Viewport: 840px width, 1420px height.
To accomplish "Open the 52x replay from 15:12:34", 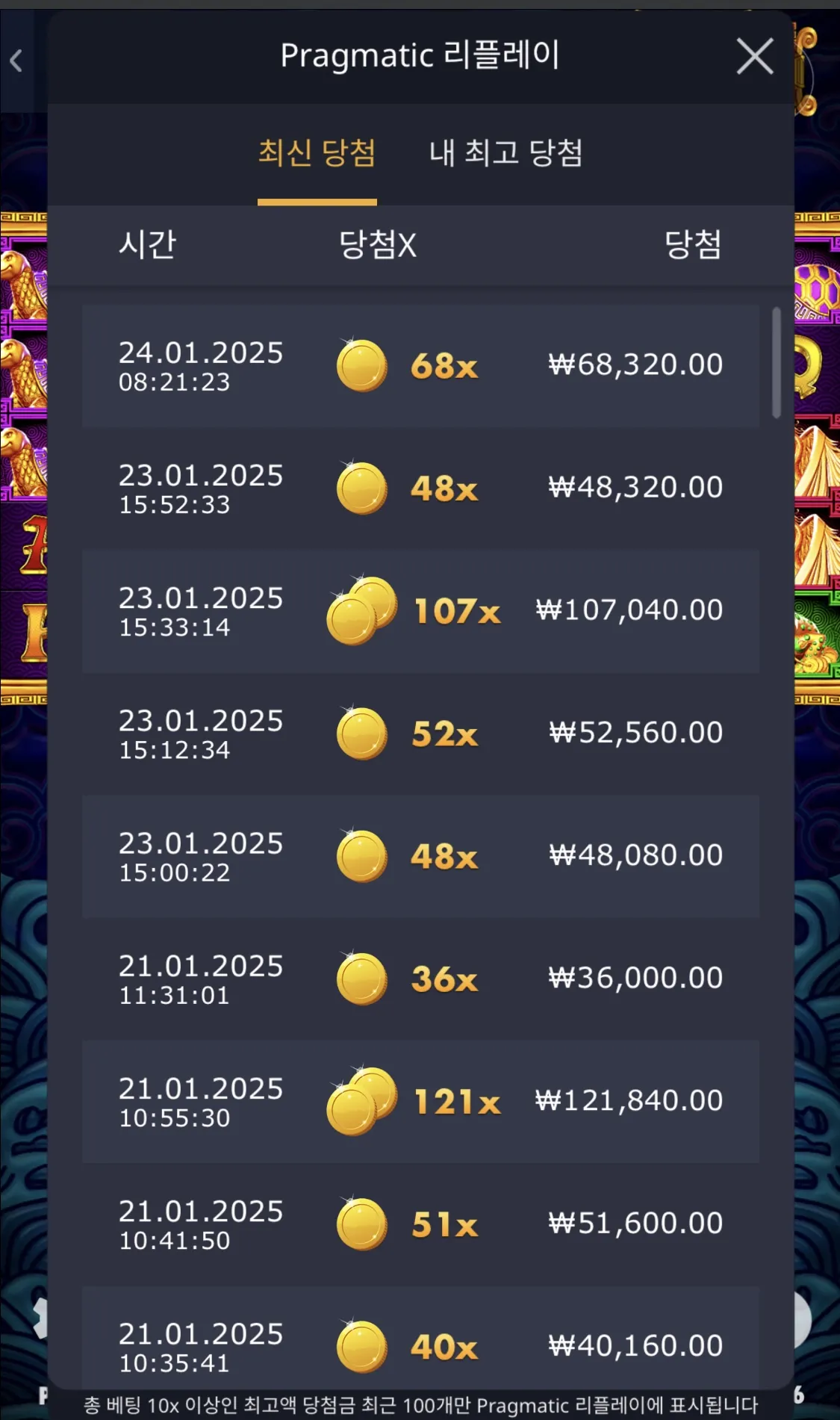I will tap(420, 734).
